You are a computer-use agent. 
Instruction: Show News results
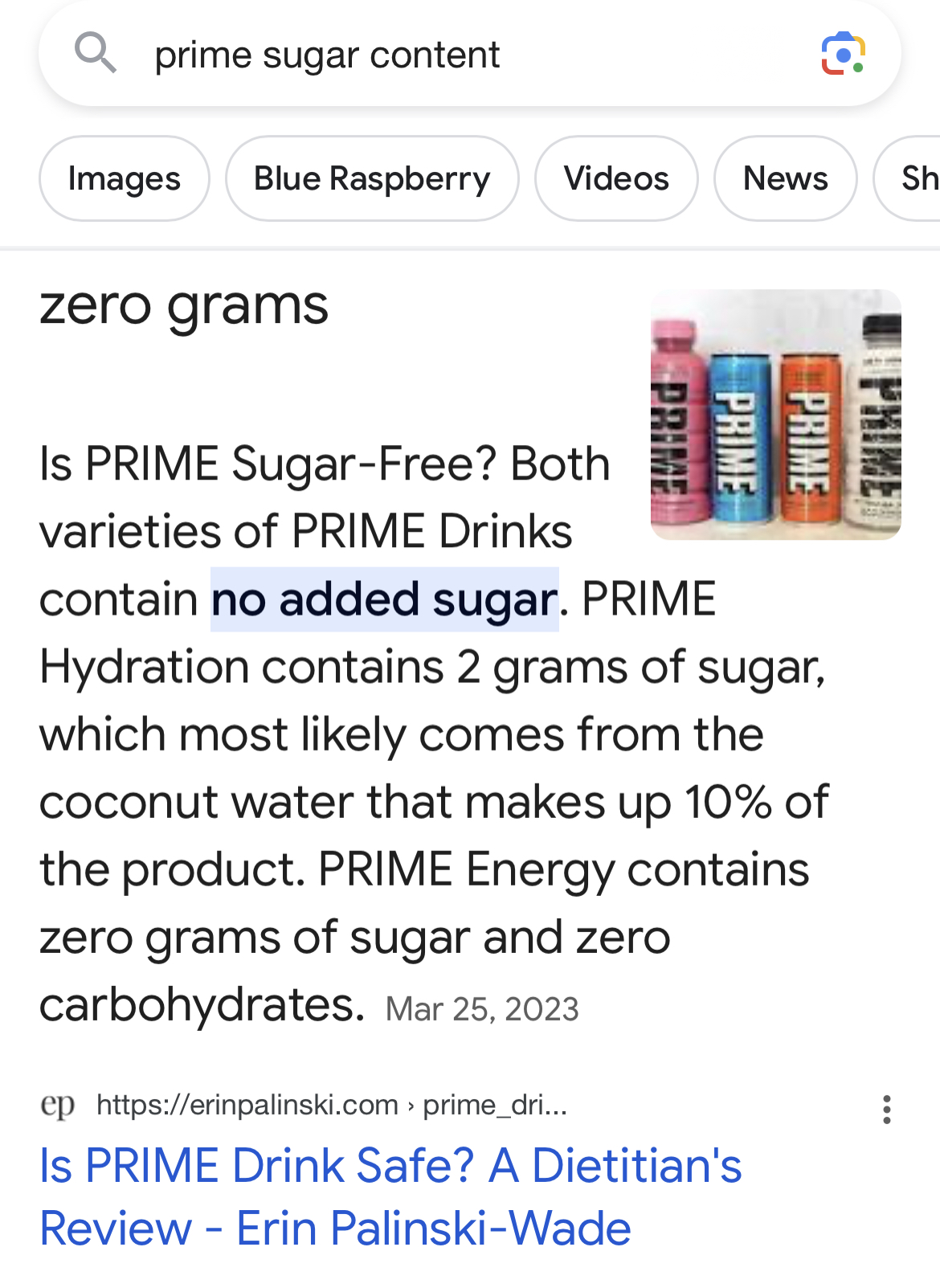(785, 178)
